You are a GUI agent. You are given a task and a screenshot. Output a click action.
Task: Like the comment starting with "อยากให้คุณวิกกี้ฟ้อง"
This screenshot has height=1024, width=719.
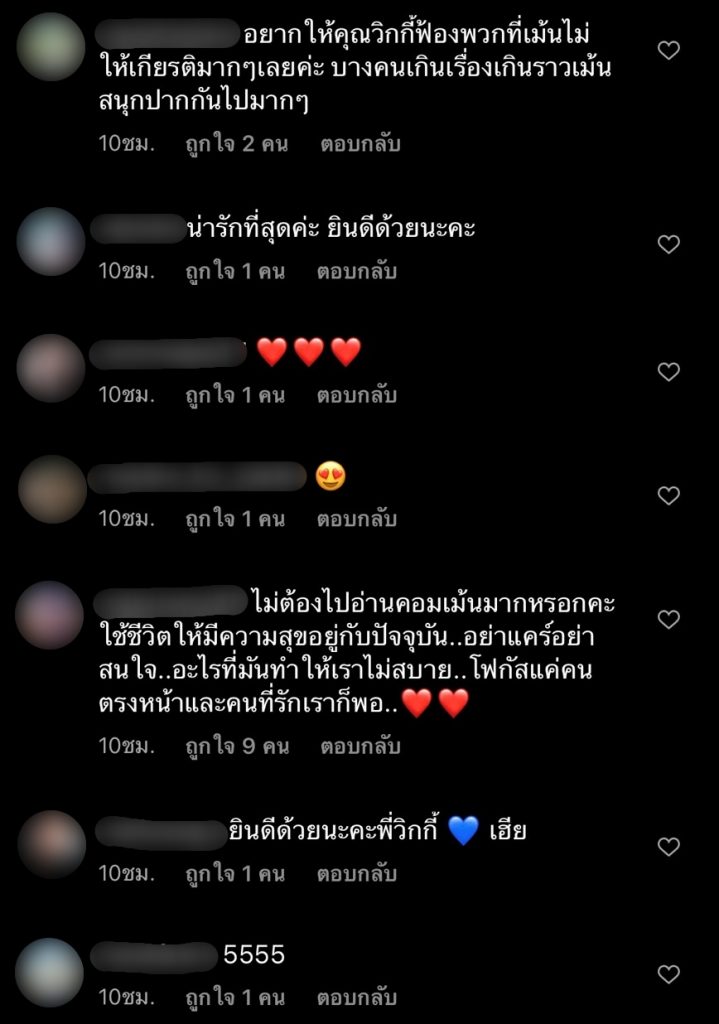click(x=669, y=49)
